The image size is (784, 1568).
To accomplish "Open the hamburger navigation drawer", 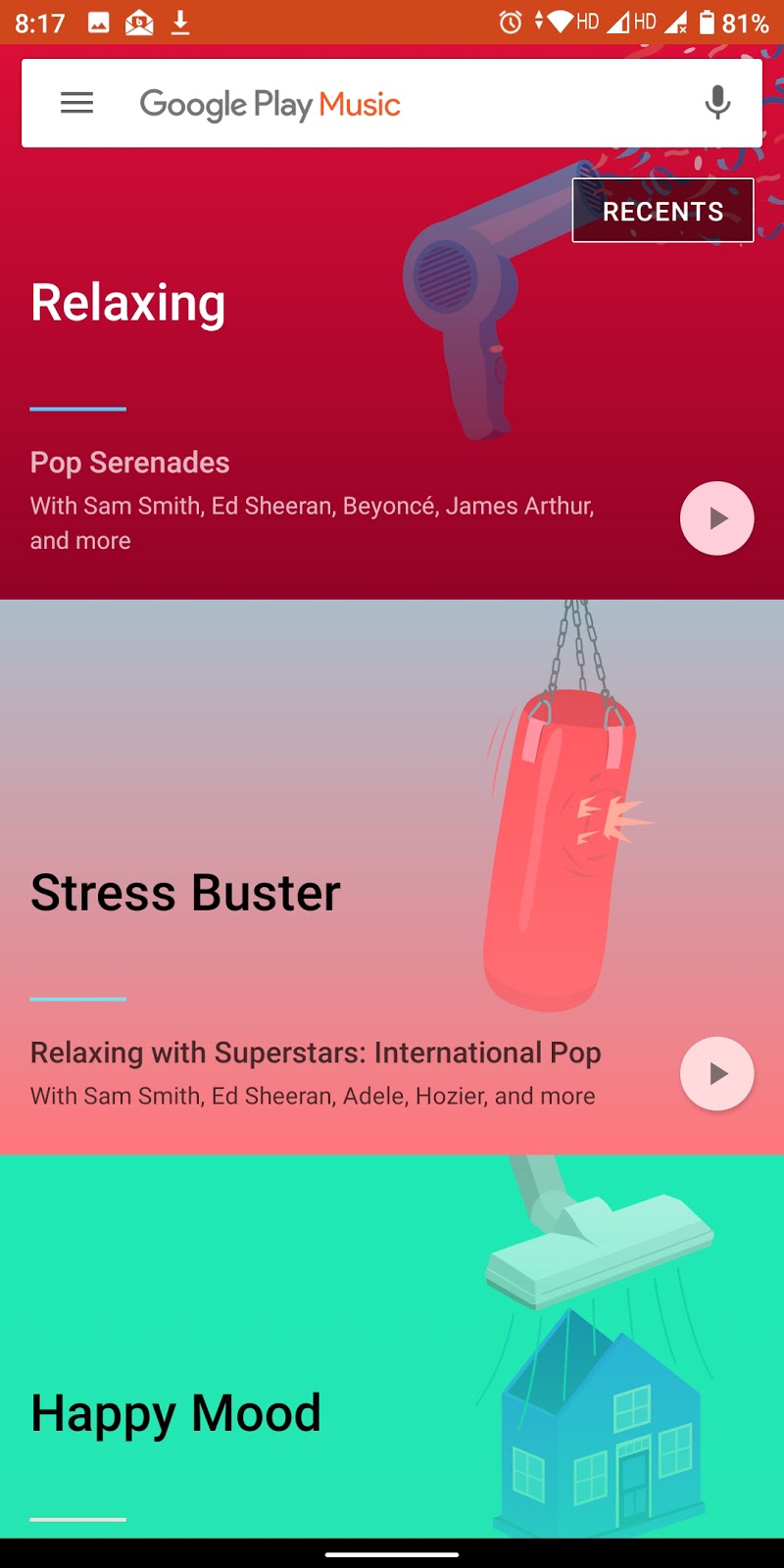I will pos(76,103).
